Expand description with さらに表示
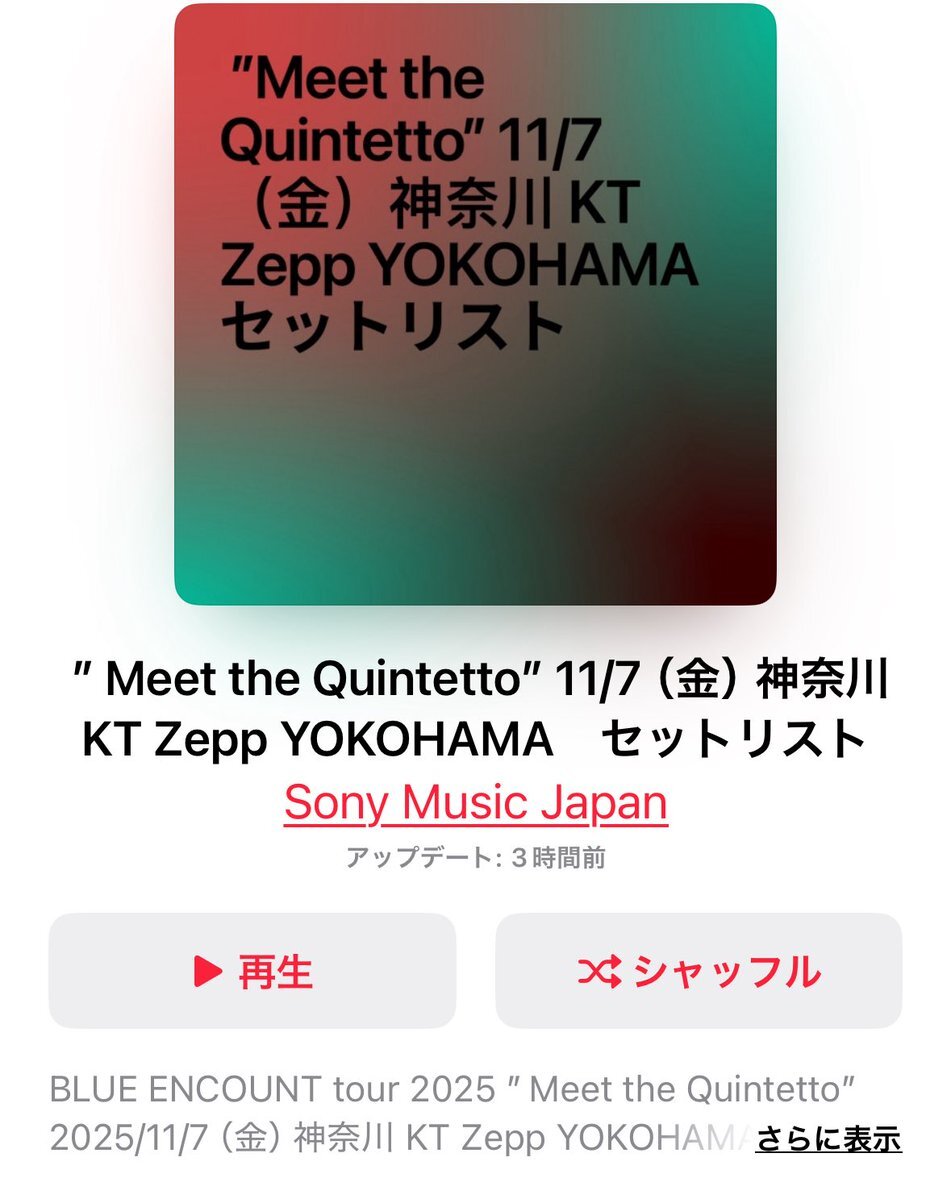Image resolution: width=951 pixels, height=1199 pixels. 828,1138
